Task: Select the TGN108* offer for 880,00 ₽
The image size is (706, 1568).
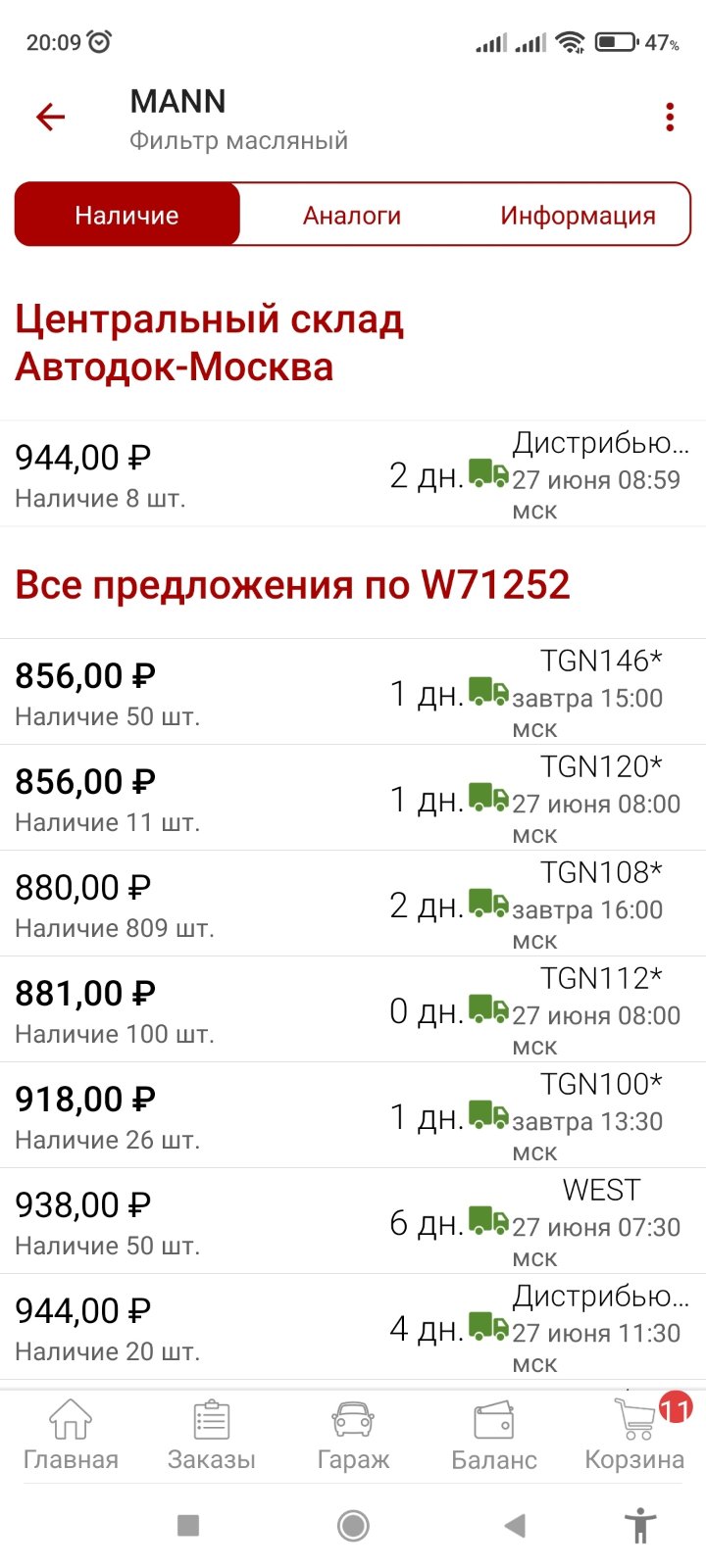Action: (353, 904)
